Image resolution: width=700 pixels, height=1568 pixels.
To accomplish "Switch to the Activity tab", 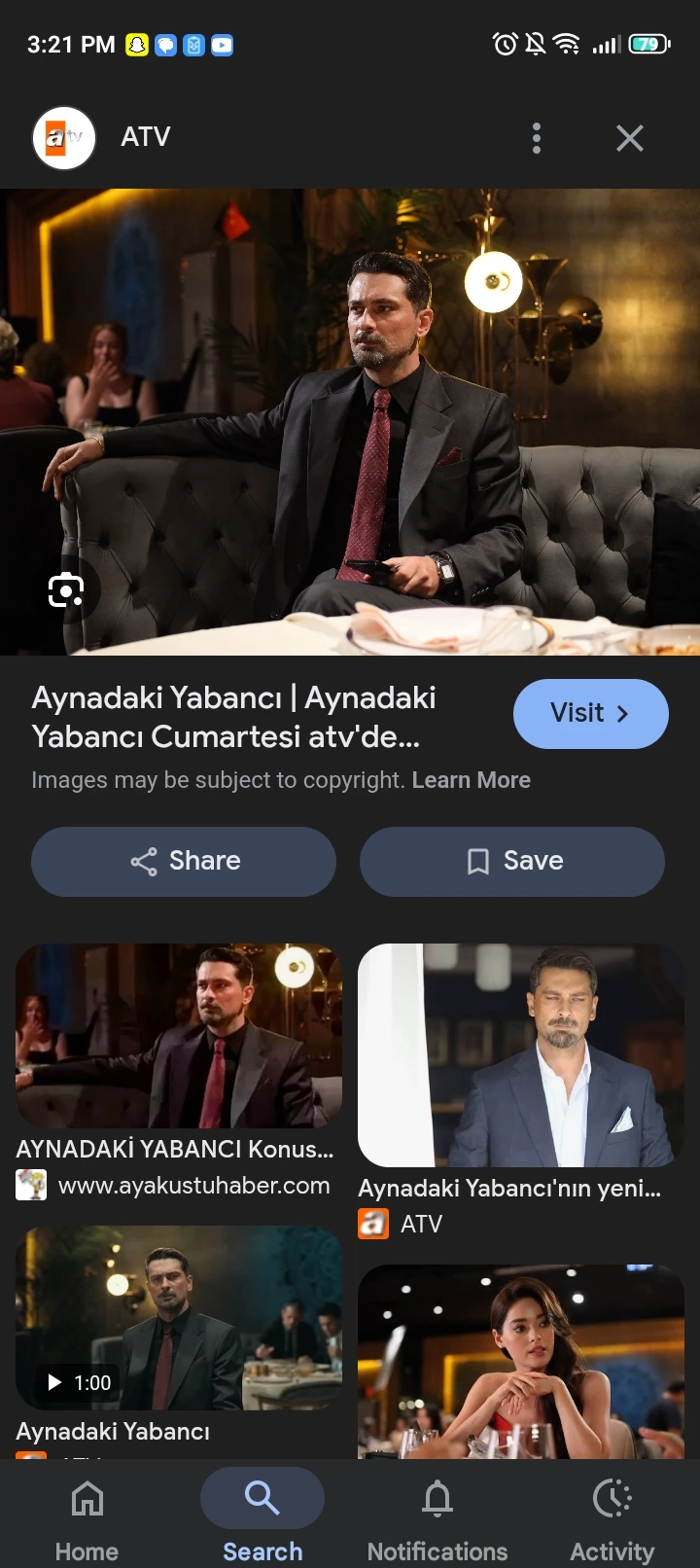I will (612, 1517).
